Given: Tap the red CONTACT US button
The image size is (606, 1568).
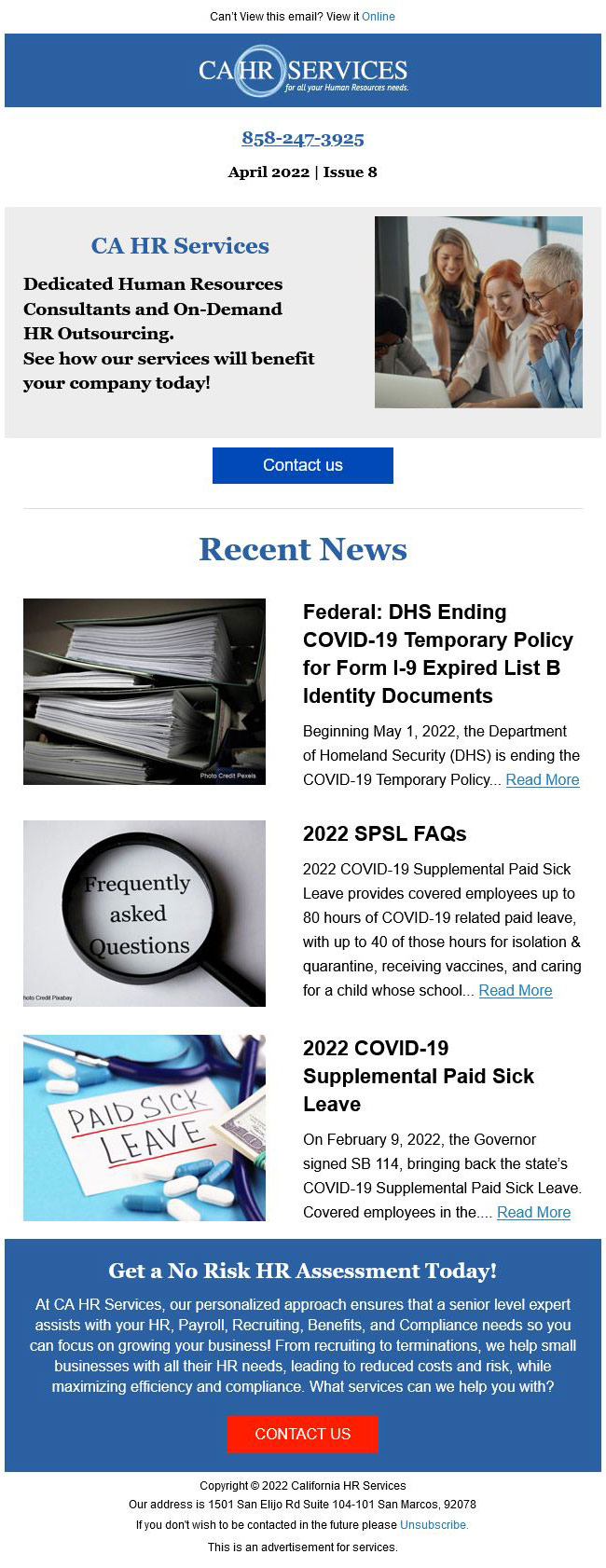Looking at the screenshot, I should coord(302,1434).
